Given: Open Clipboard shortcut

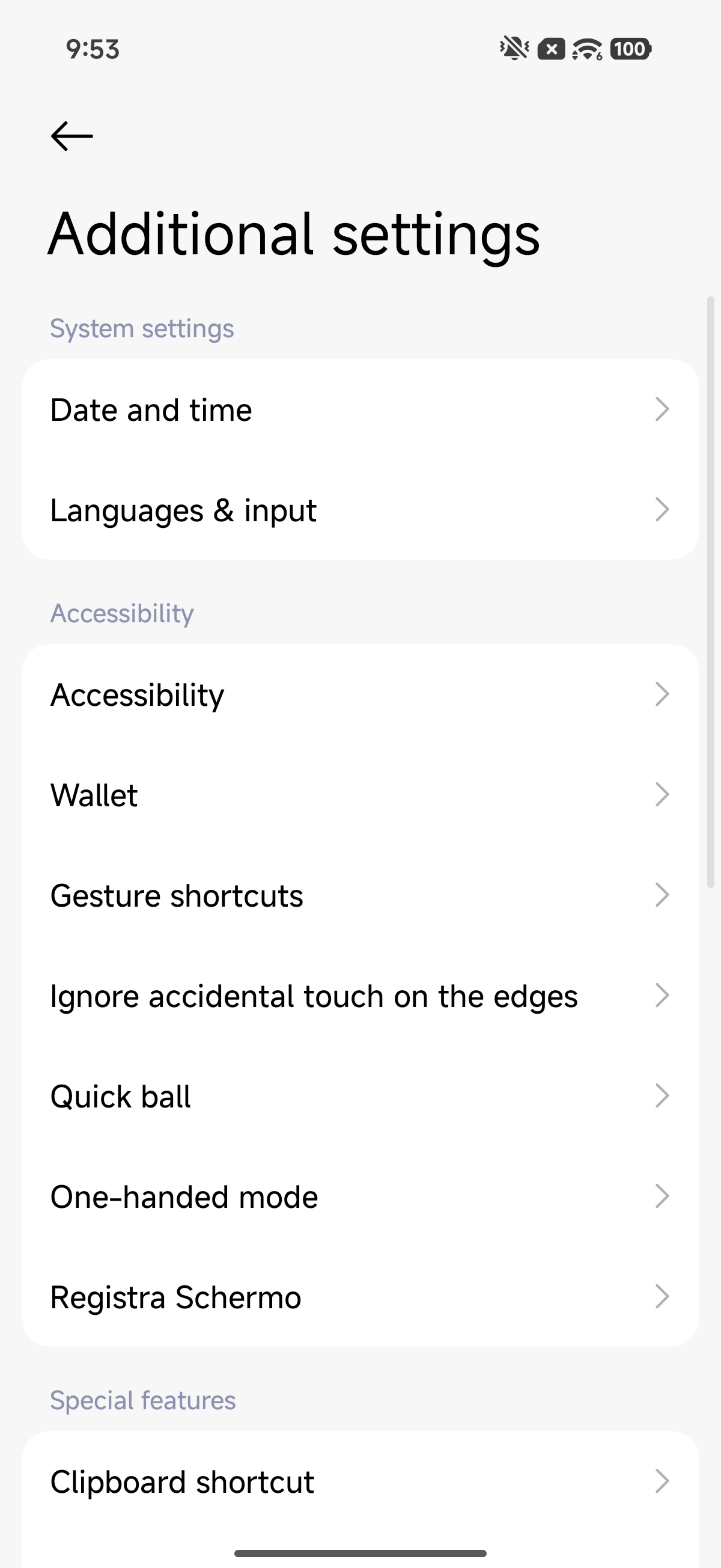Looking at the screenshot, I should 360,1481.
